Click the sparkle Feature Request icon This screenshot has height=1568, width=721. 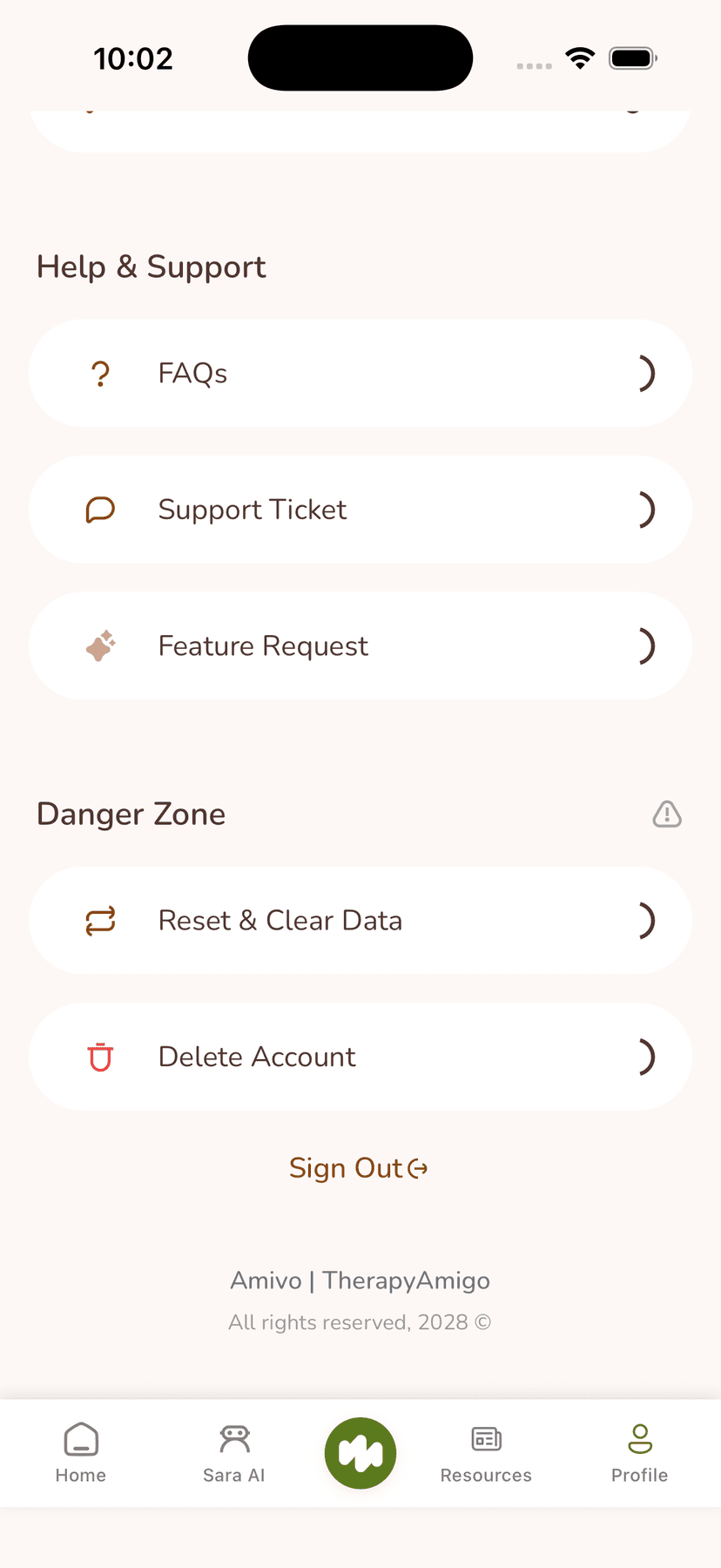[100, 645]
